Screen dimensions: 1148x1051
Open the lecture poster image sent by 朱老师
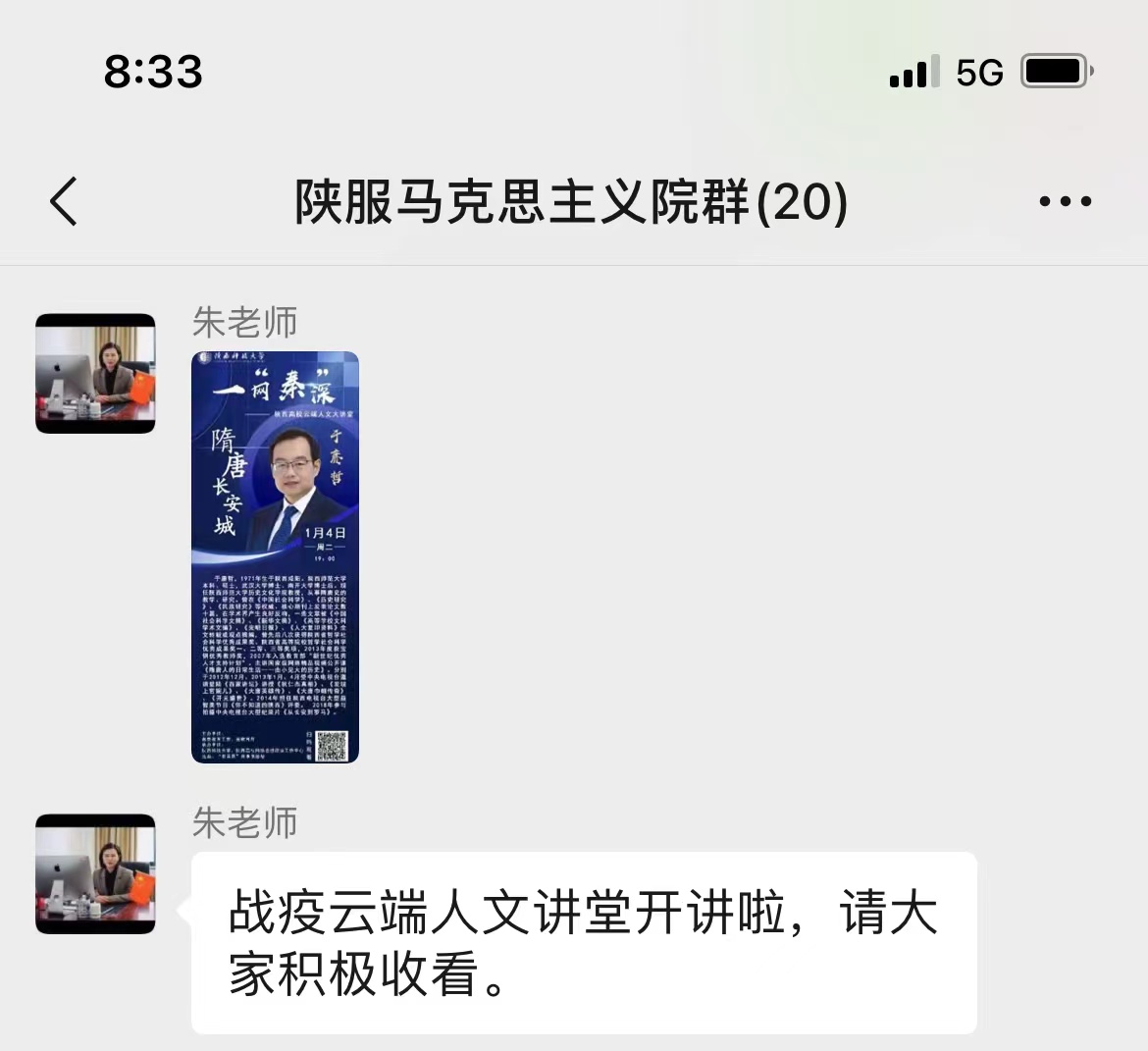[x=275, y=556]
